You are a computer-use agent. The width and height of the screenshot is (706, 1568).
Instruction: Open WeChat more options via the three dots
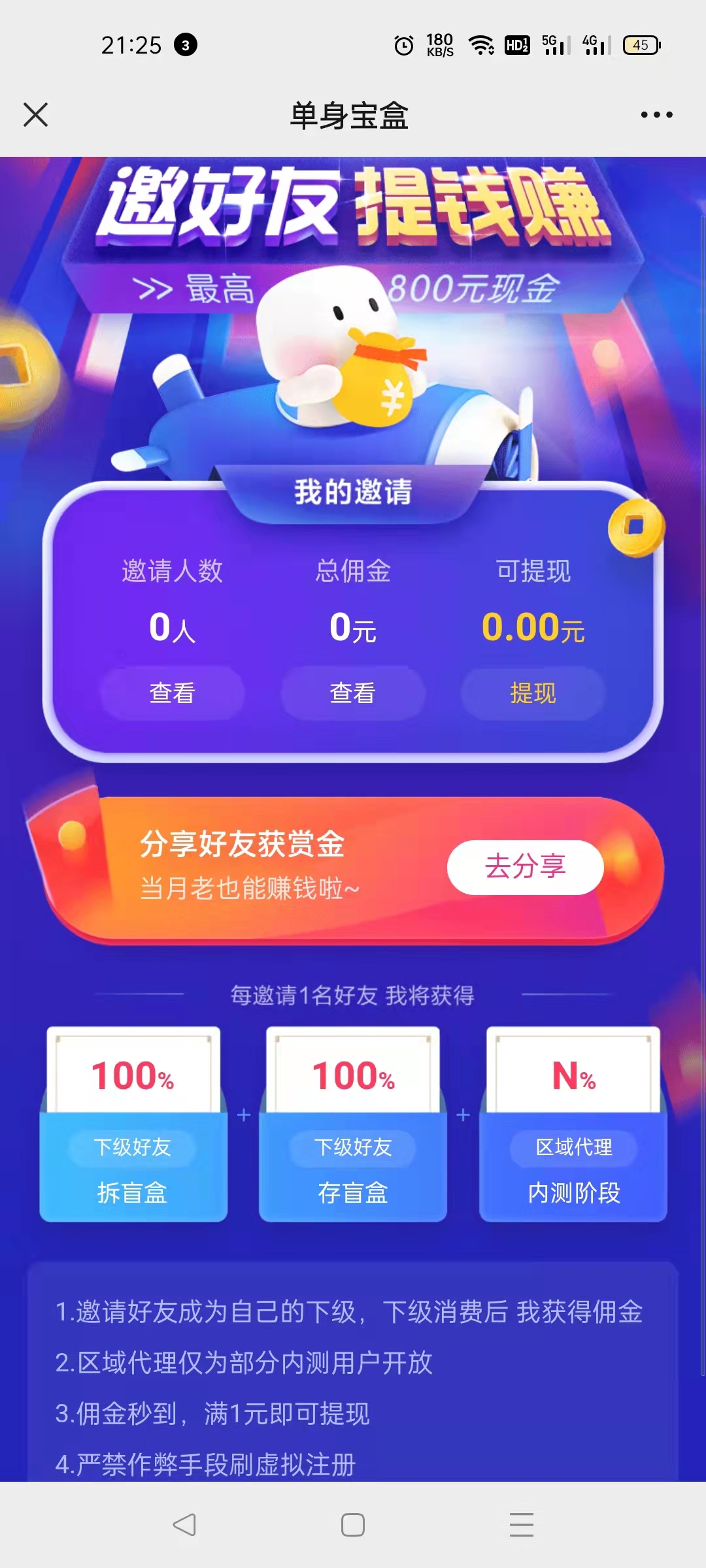click(x=656, y=115)
